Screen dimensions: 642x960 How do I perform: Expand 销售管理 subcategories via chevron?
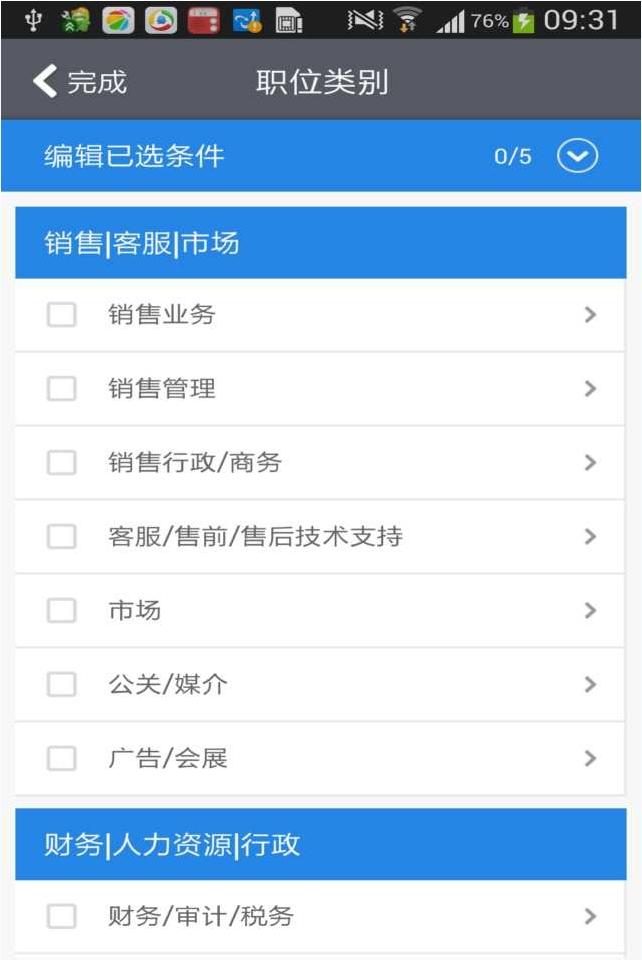590,389
